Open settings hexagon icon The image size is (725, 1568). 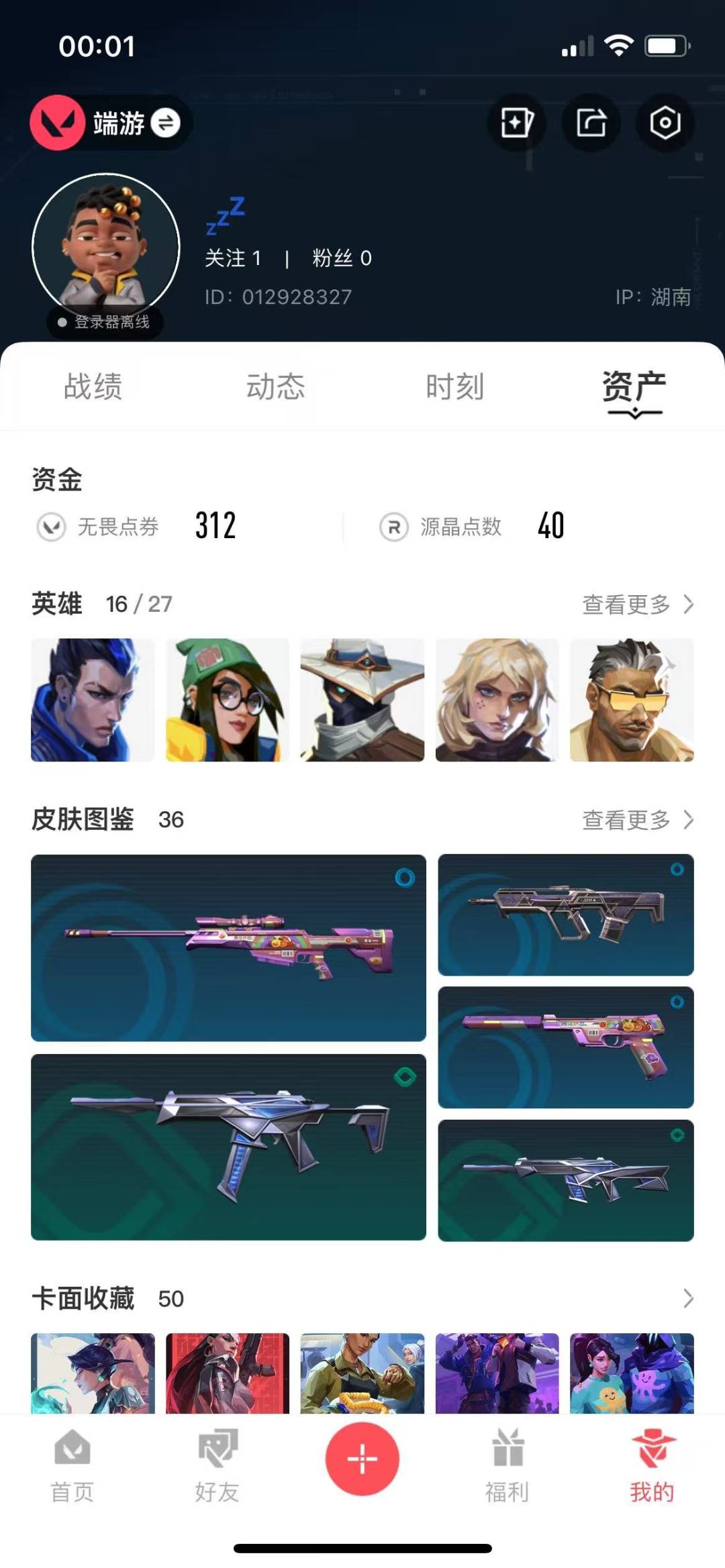[x=665, y=123]
